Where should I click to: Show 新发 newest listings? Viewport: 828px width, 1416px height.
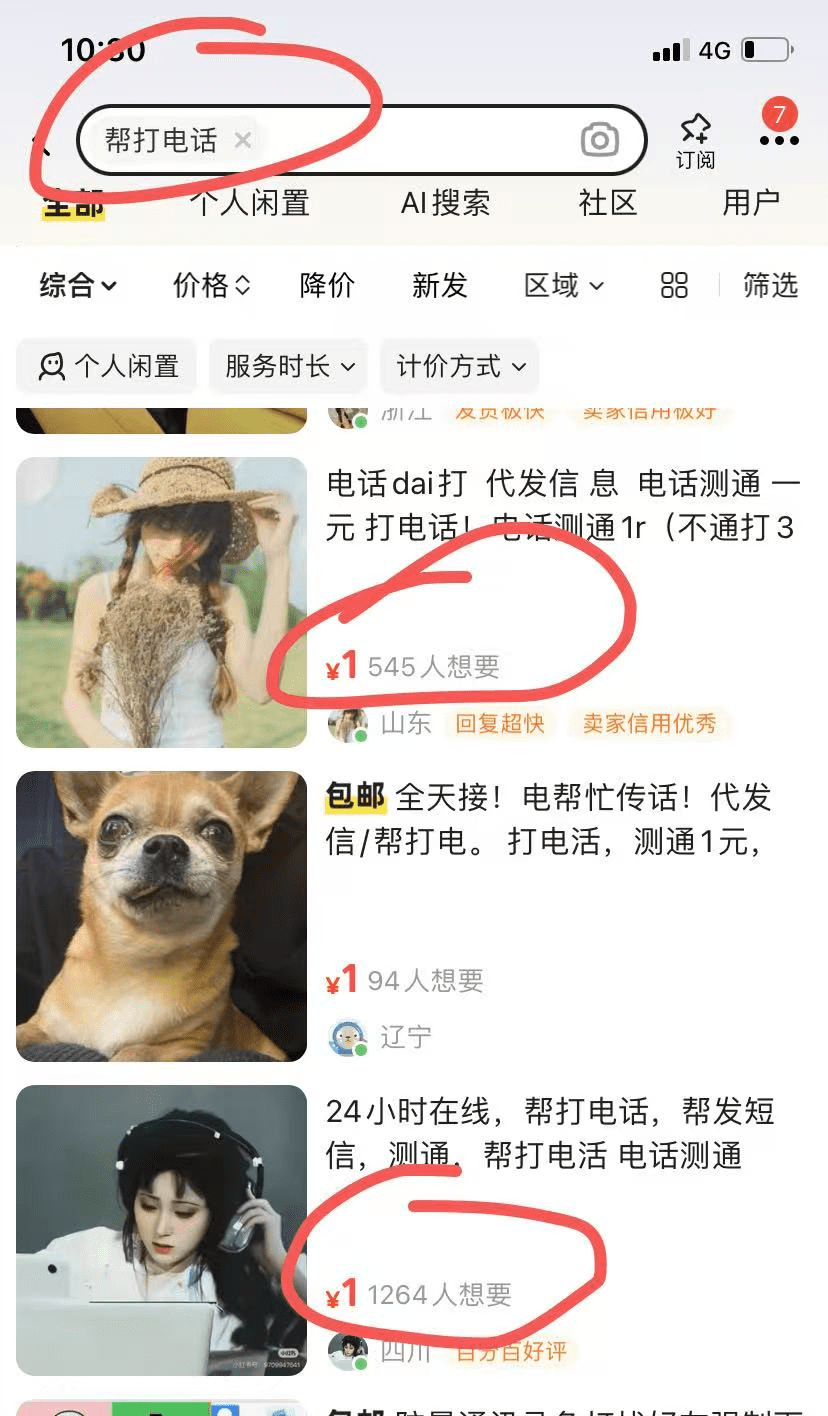440,285
